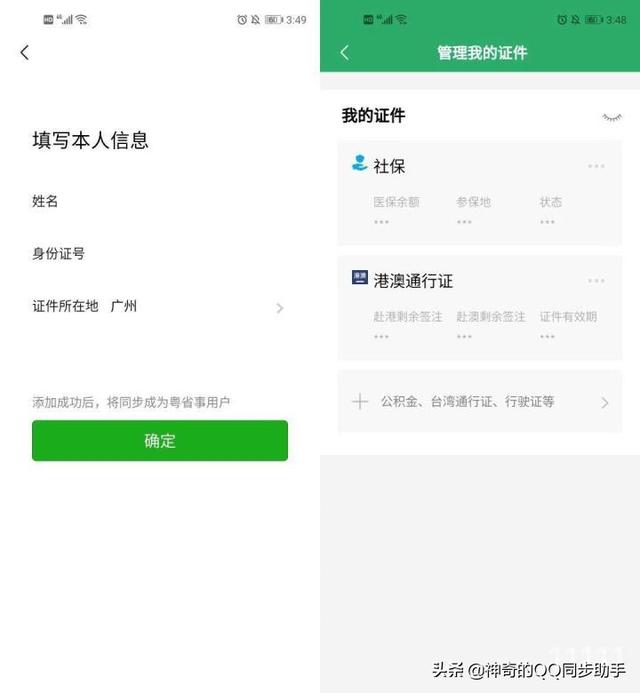Image resolution: width=640 pixels, height=693 pixels.
Task: Open the more options dots on 社保
Action: (x=597, y=167)
